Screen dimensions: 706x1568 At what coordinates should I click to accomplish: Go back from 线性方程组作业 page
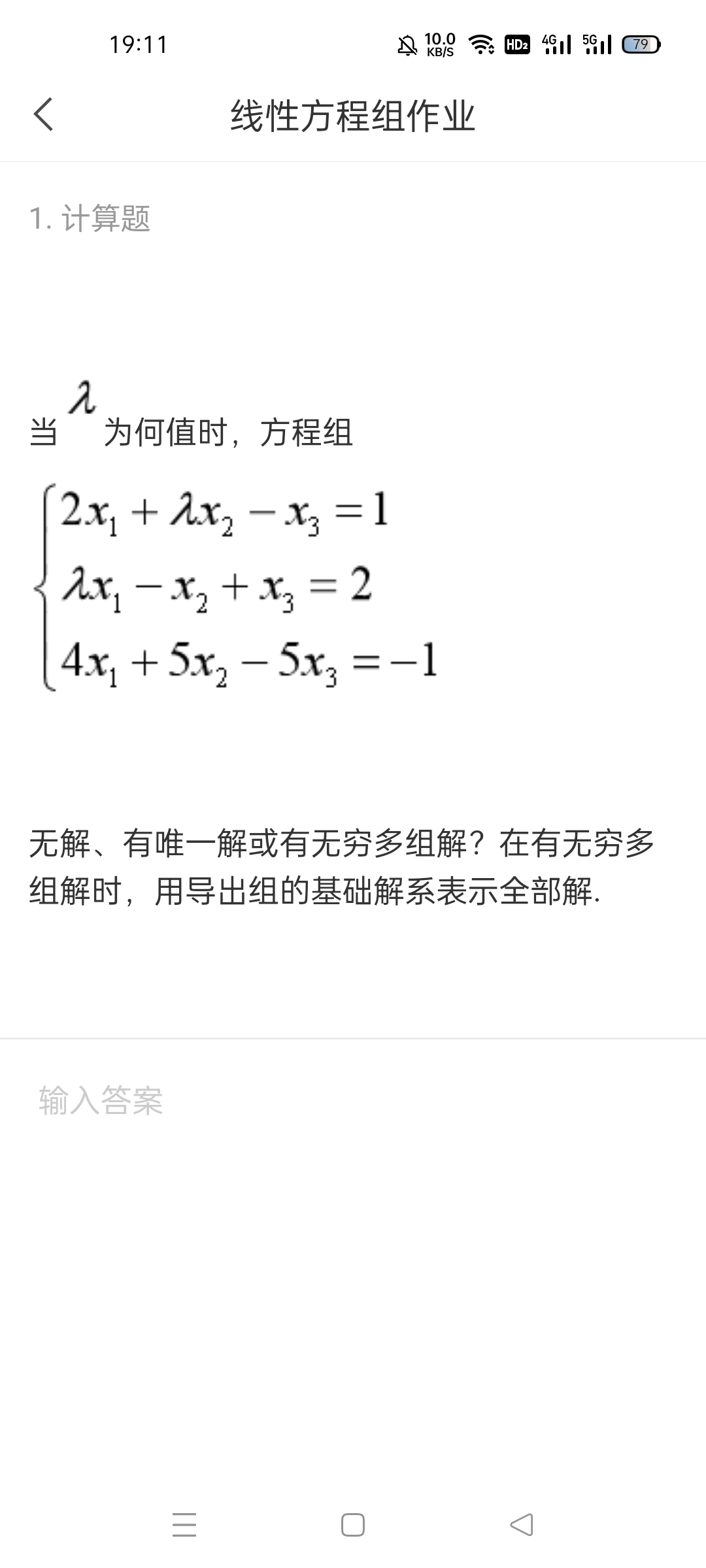pyautogui.click(x=43, y=115)
